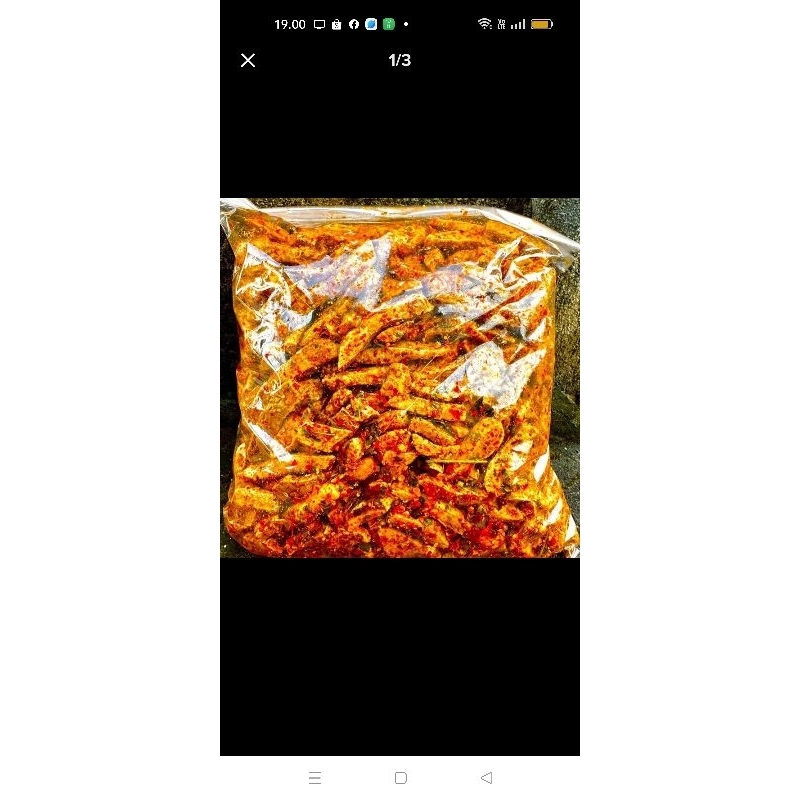Close the image viewer
800x800 pixels.
248,60
